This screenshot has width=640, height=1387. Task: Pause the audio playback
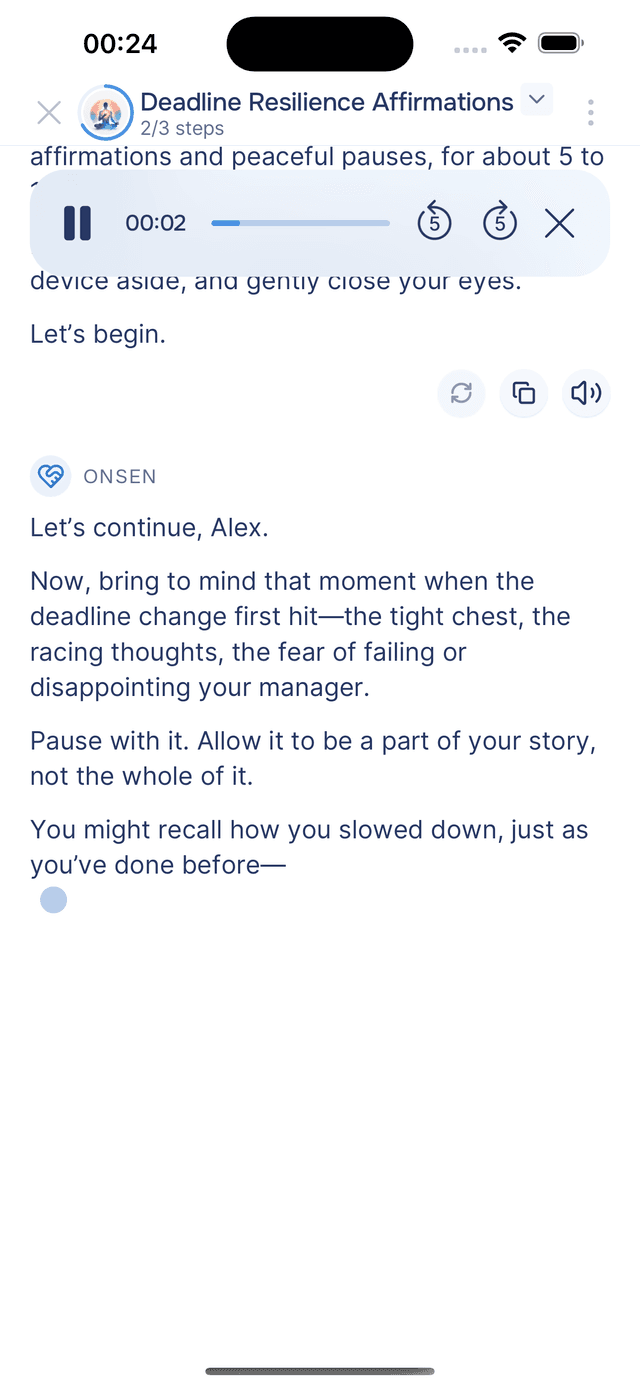77,223
